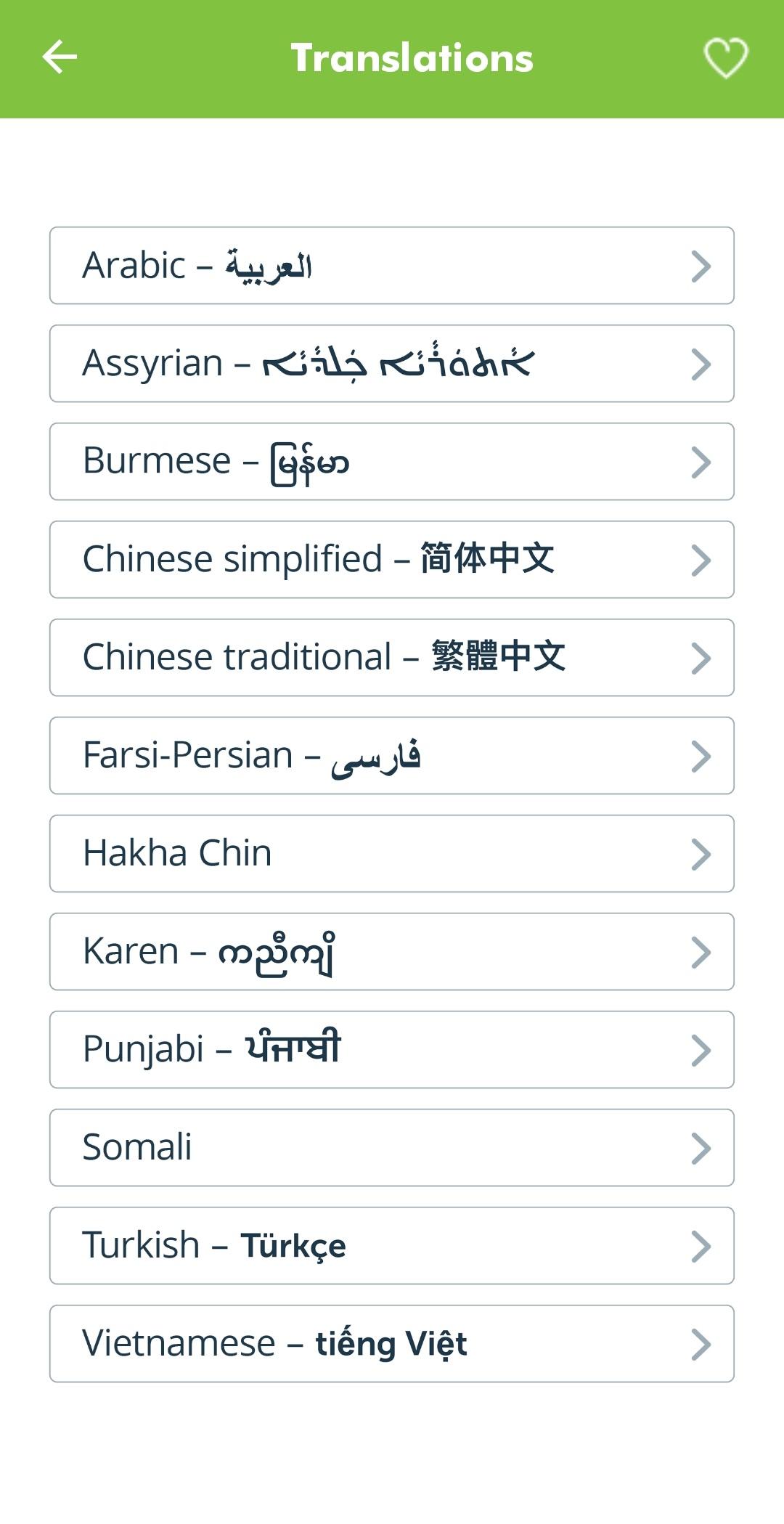Go back using the arrow icon
784x1524 pixels.
tap(60, 57)
